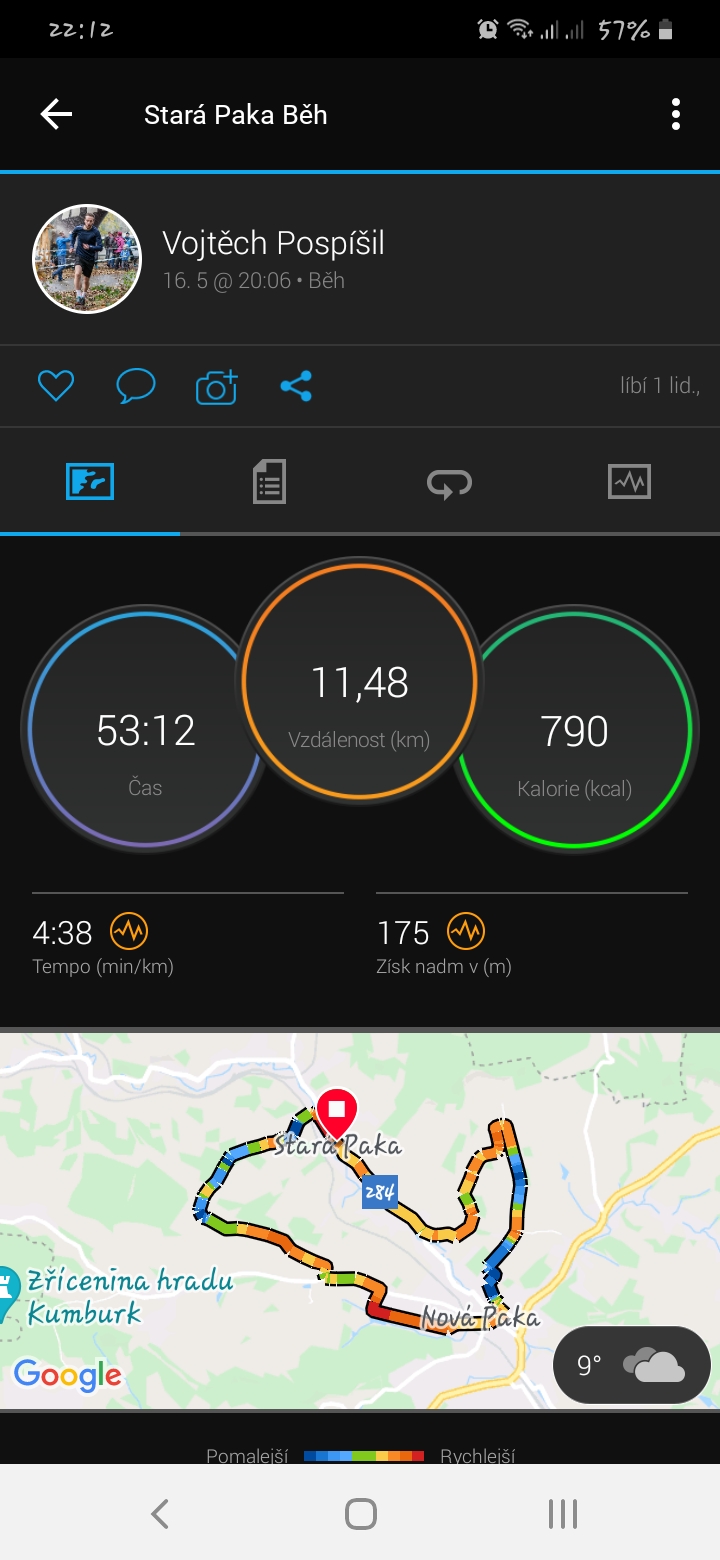Open the insight icon next to Tempo
720x1560 pixels.
(129, 932)
